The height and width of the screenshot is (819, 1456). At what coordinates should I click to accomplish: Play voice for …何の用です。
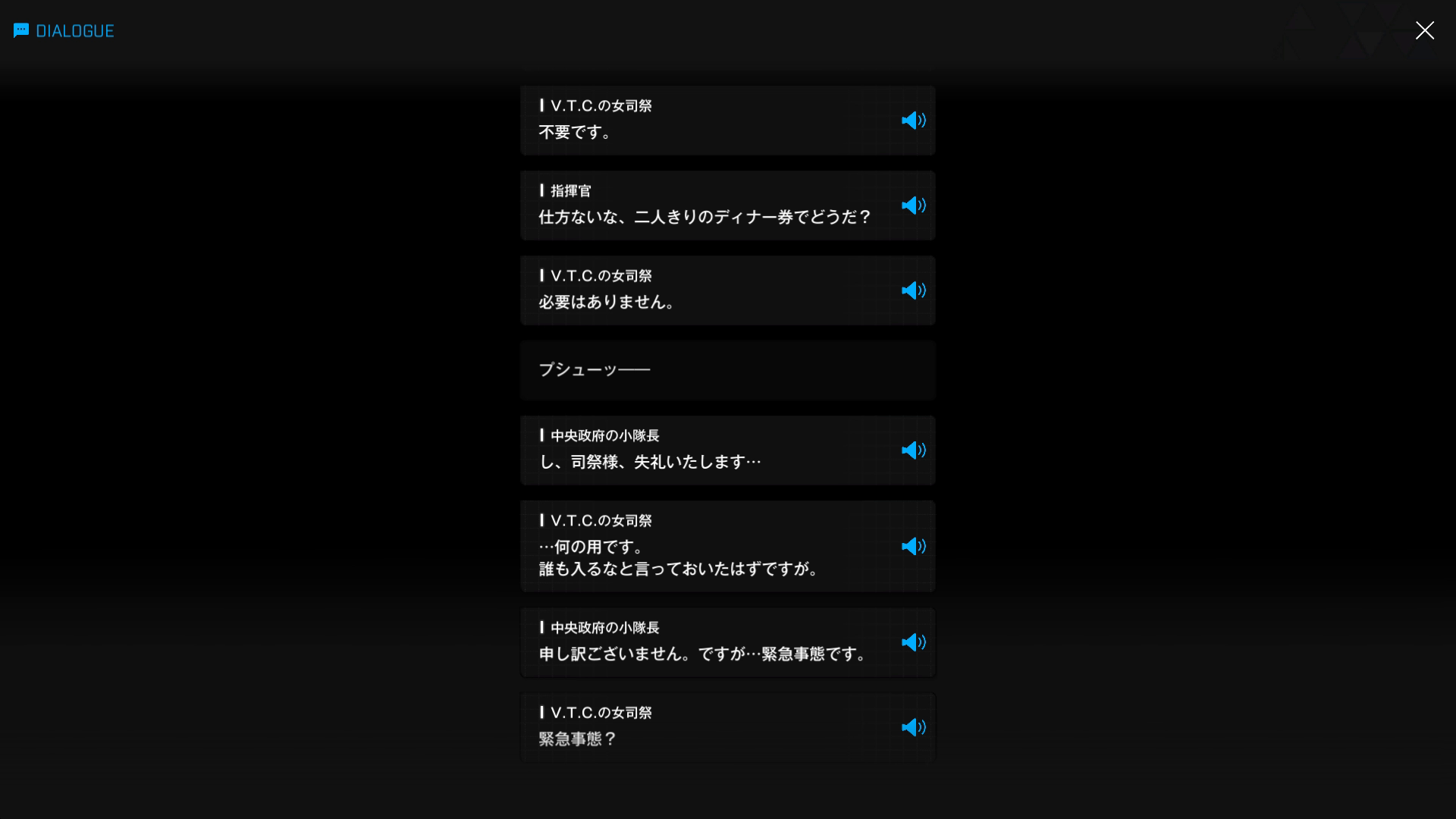913,547
